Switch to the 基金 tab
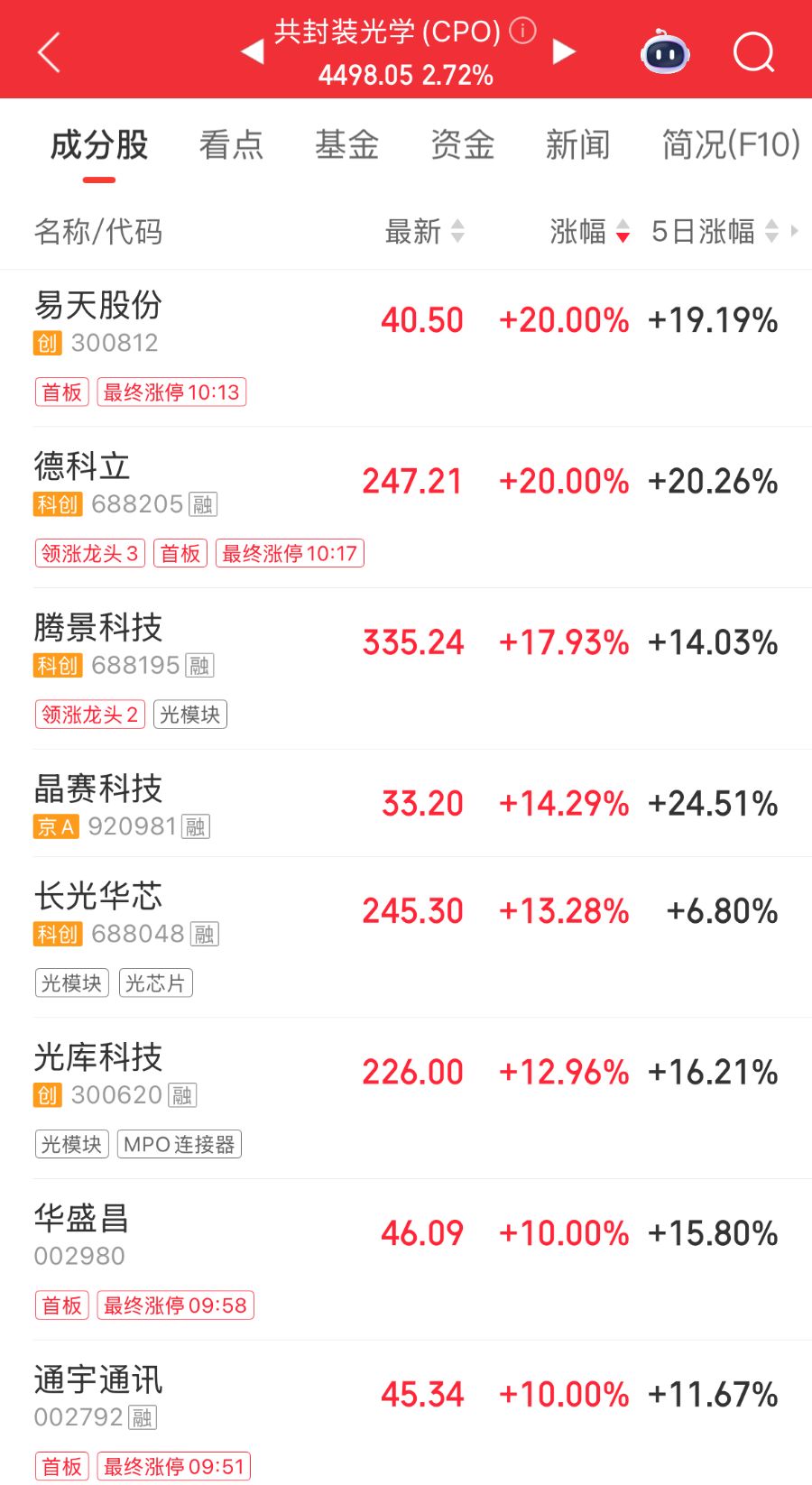The height and width of the screenshot is (1485, 812). pos(346,145)
